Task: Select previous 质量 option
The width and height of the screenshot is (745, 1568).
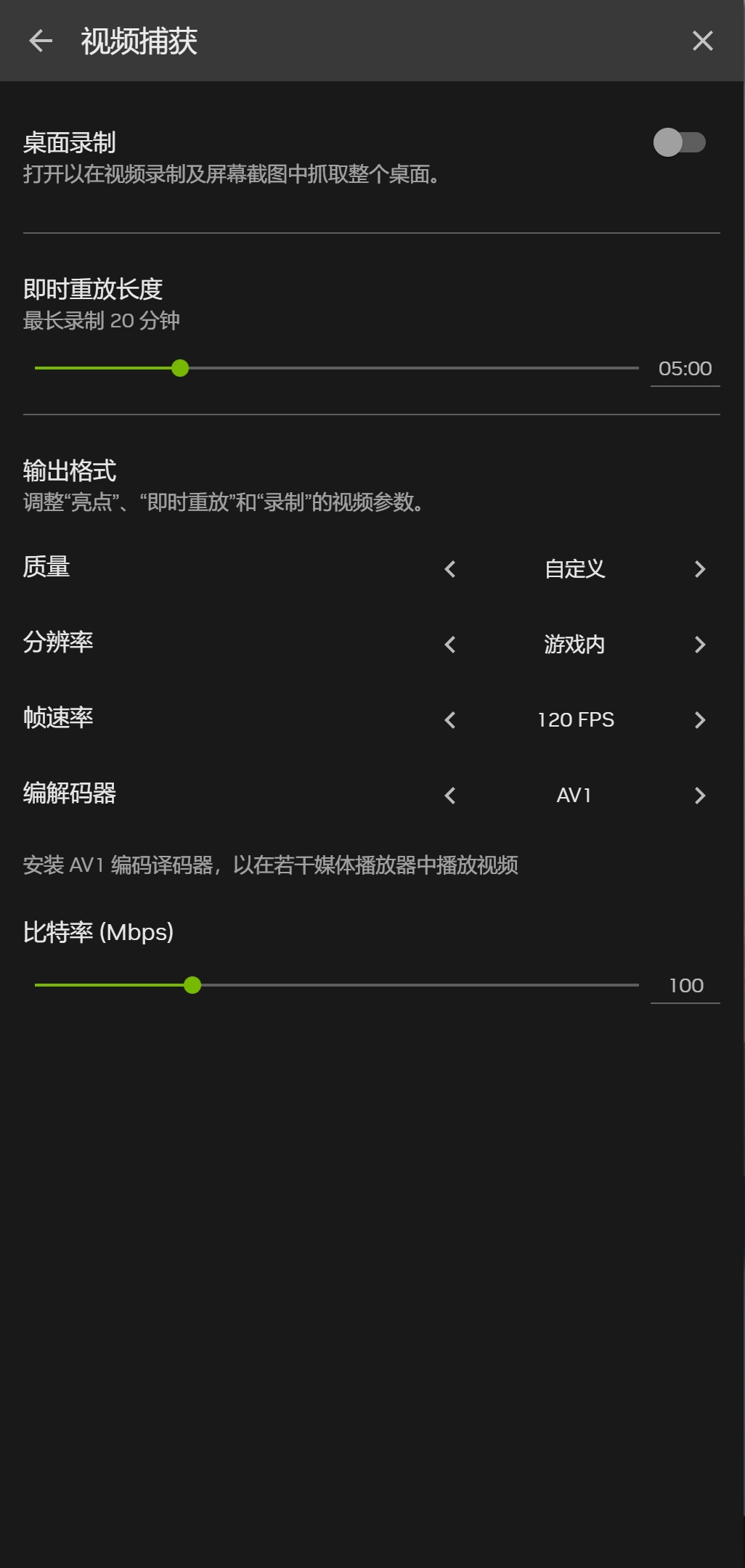Action: pyautogui.click(x=450, y=569)
